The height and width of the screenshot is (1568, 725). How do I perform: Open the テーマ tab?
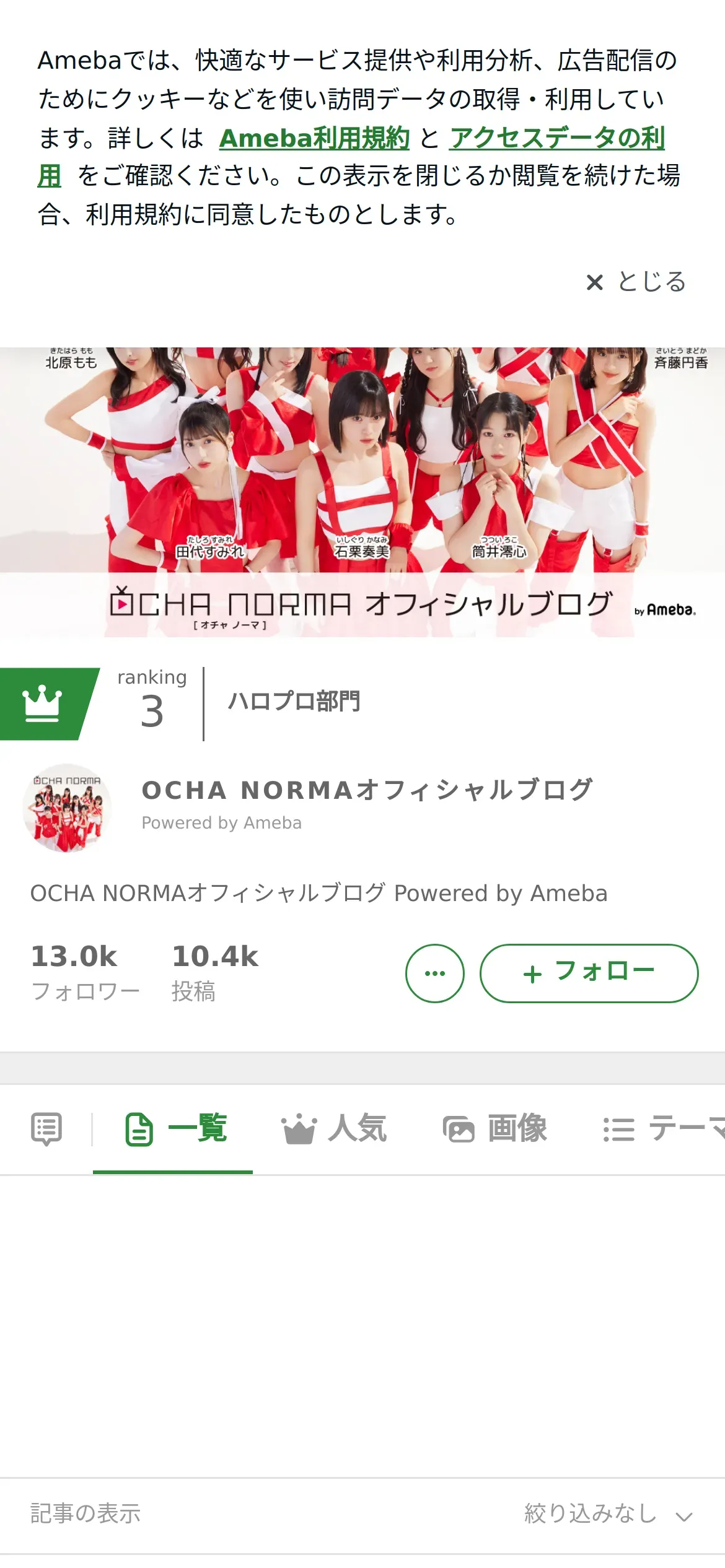(664, 1128)
